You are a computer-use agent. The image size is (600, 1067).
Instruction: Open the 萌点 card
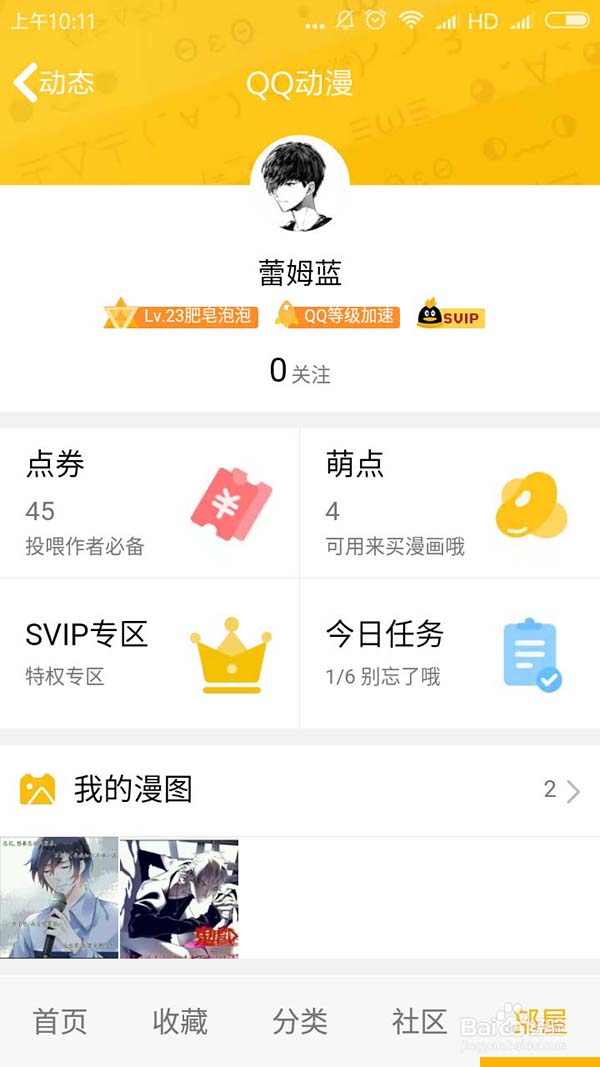coord(450,503)
